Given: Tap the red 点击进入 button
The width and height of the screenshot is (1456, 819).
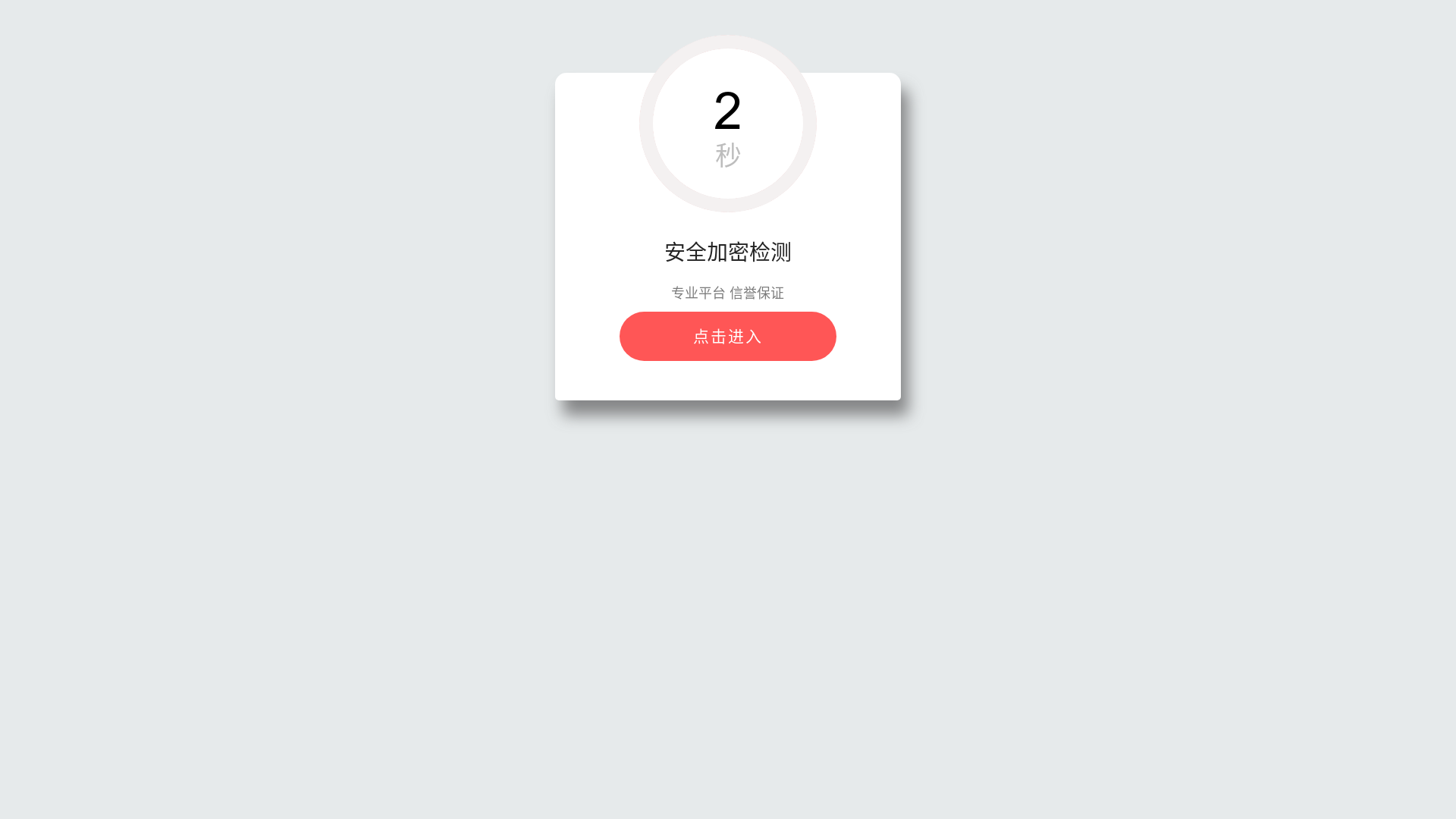Looking at the screenshot, I should (727, 336).
